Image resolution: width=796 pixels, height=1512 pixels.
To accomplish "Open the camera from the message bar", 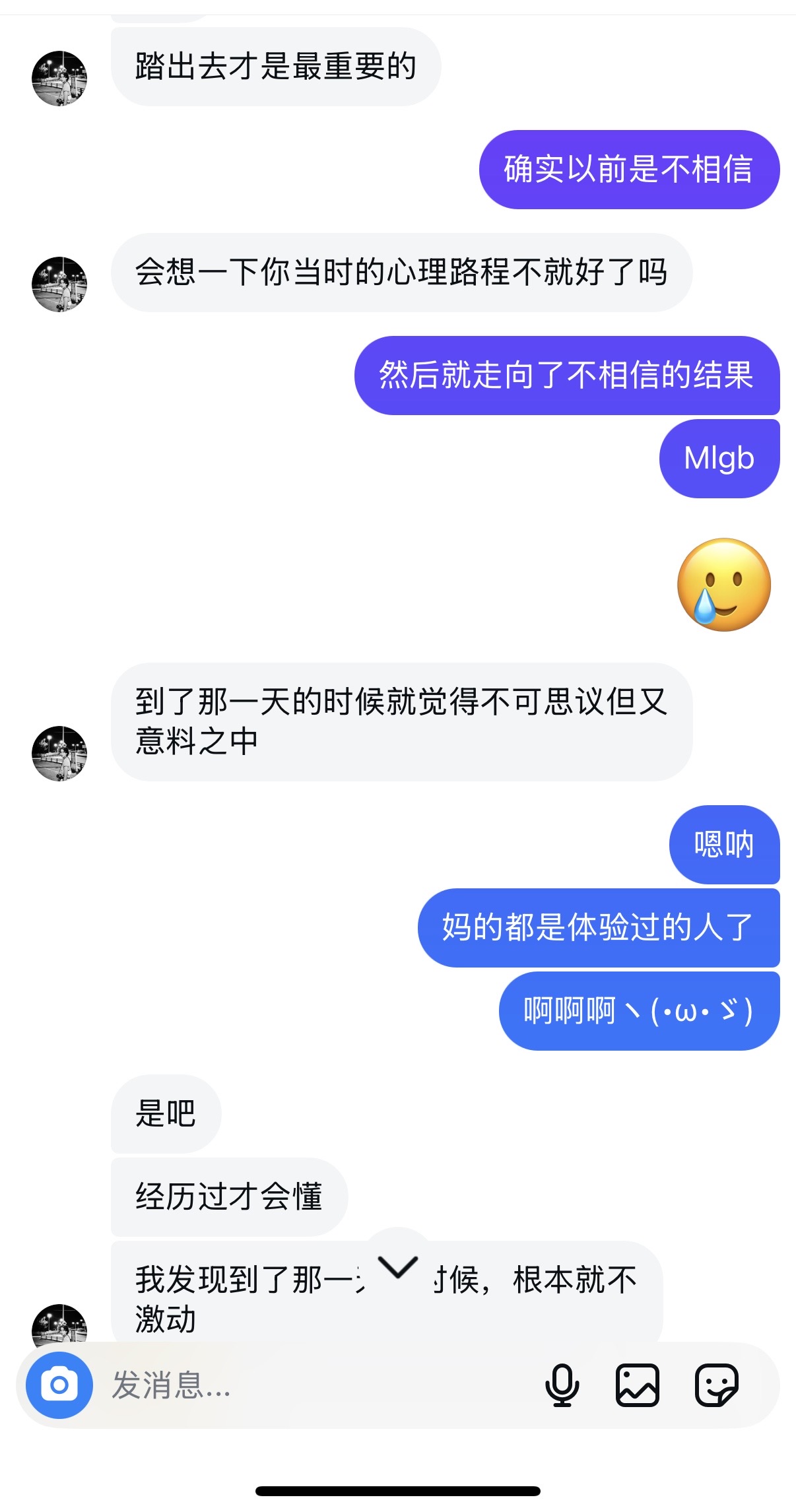I will (x=59, y=1385).
